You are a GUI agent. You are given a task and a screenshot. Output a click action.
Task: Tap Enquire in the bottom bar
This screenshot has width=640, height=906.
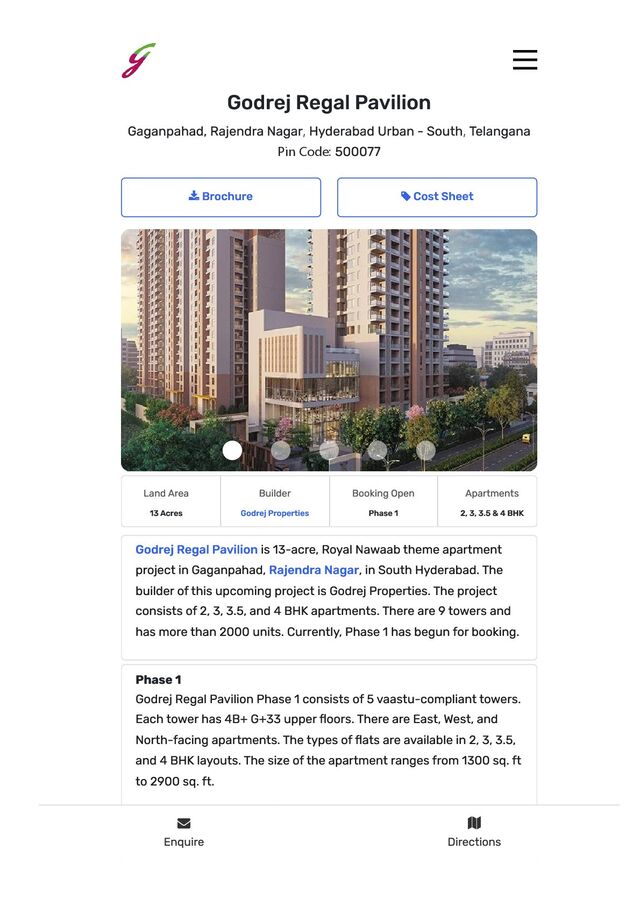[184, 832]
